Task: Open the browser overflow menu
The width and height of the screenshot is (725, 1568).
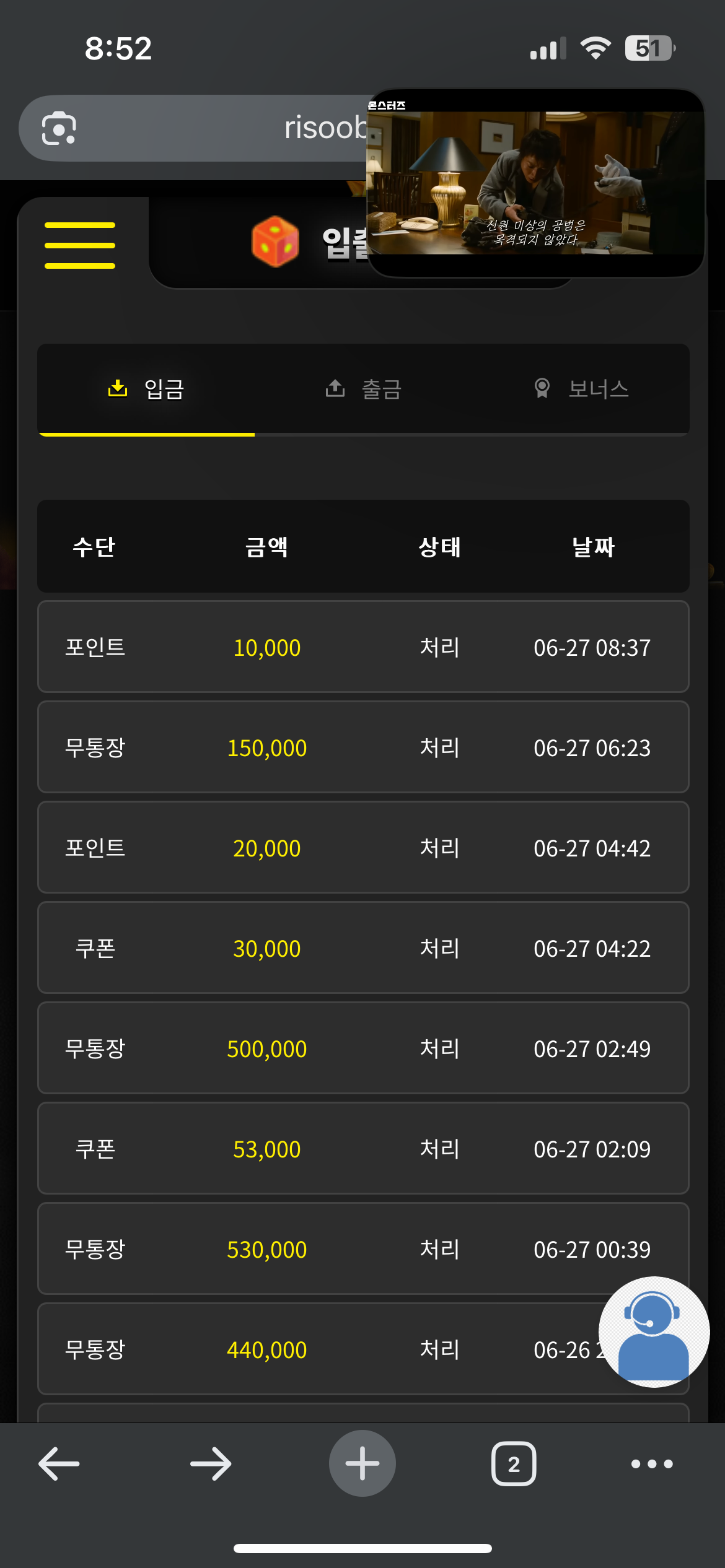Action: 652,1464
